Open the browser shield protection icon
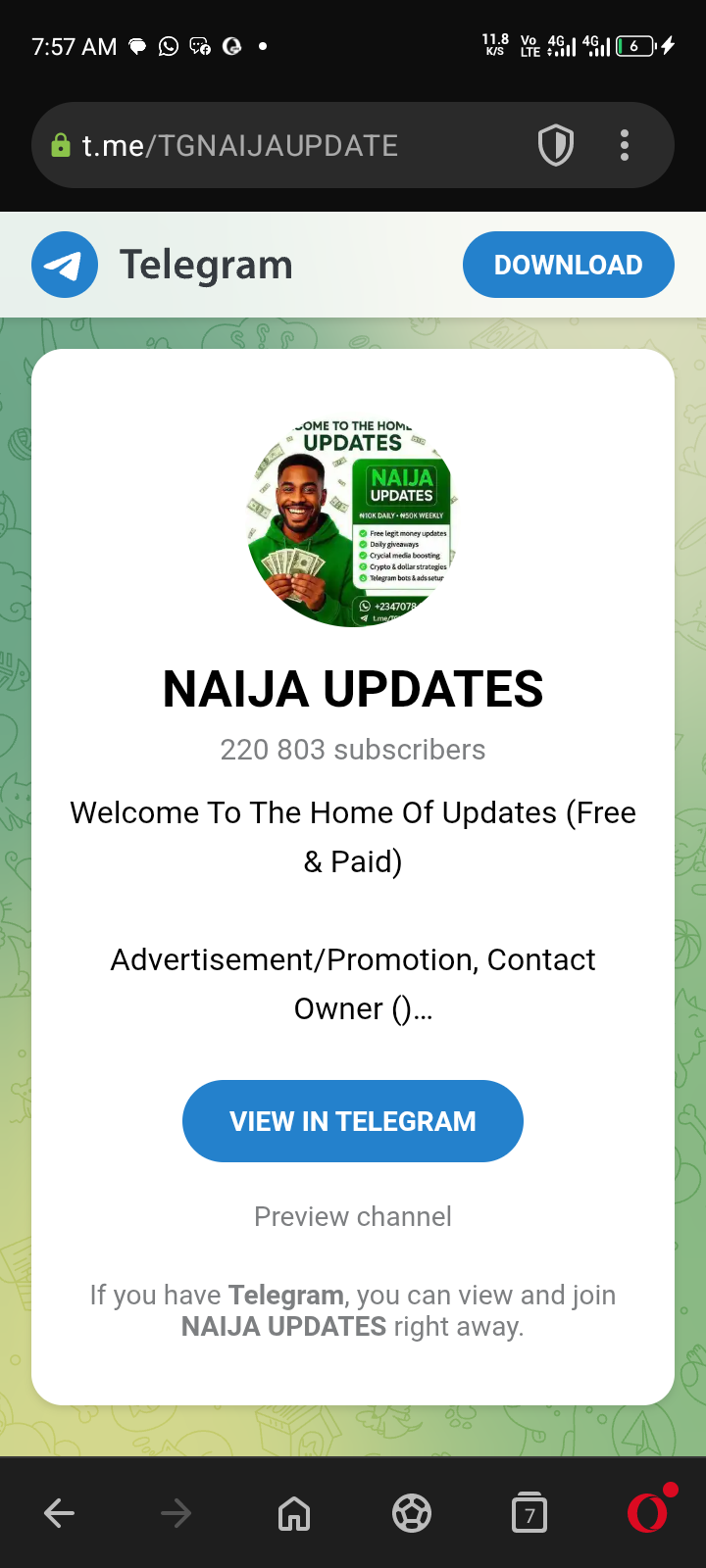 (556, 146)
